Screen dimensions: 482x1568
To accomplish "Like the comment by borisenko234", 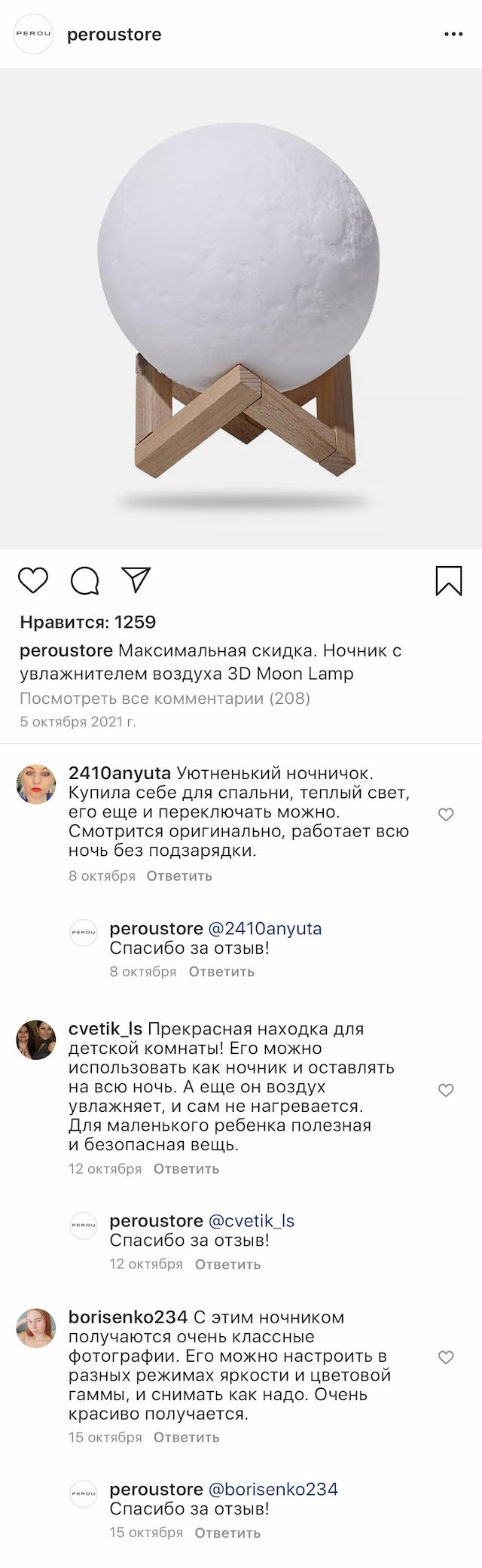I will (x=446, y=1357).
